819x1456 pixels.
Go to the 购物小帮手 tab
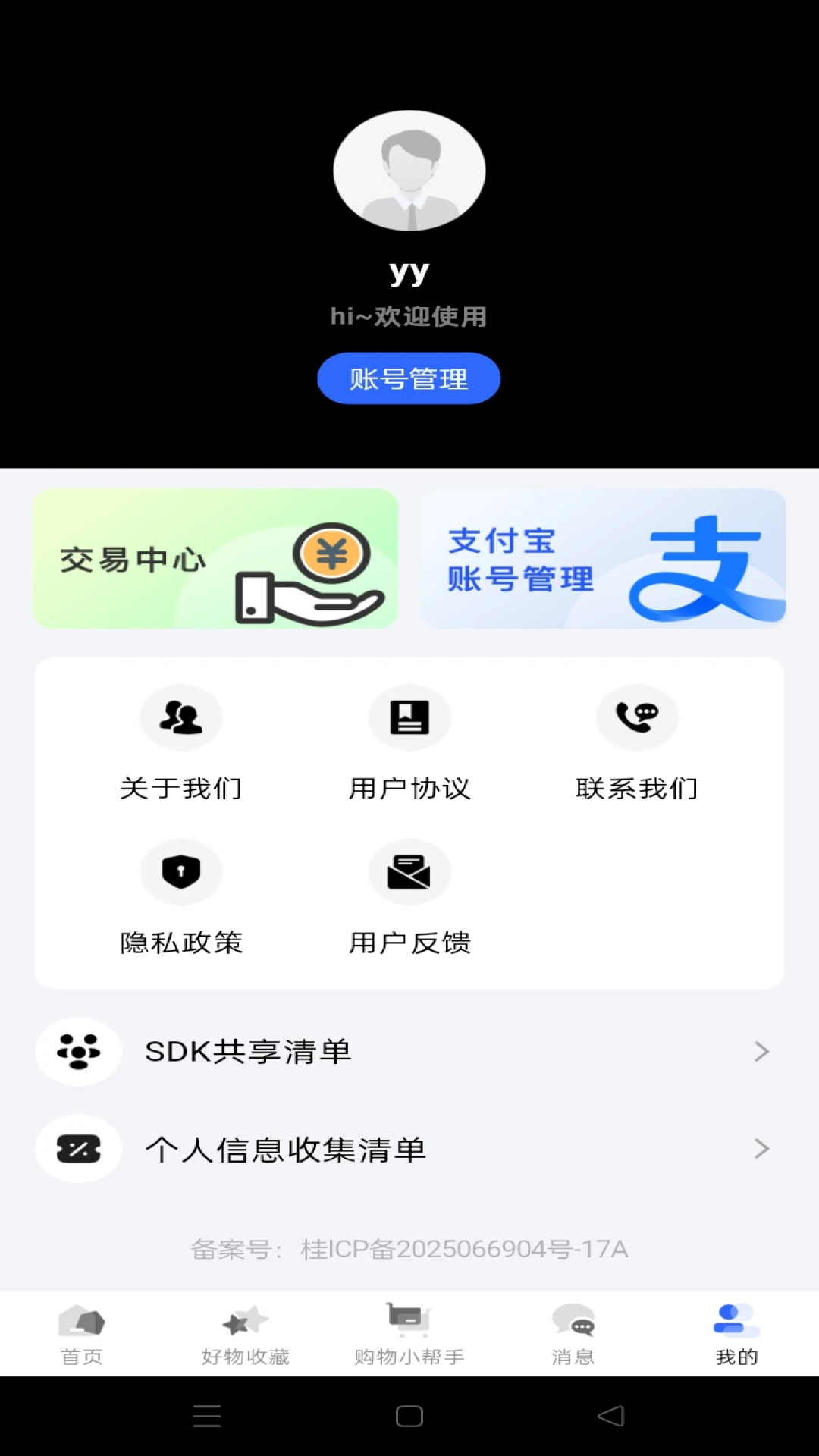409,1335
